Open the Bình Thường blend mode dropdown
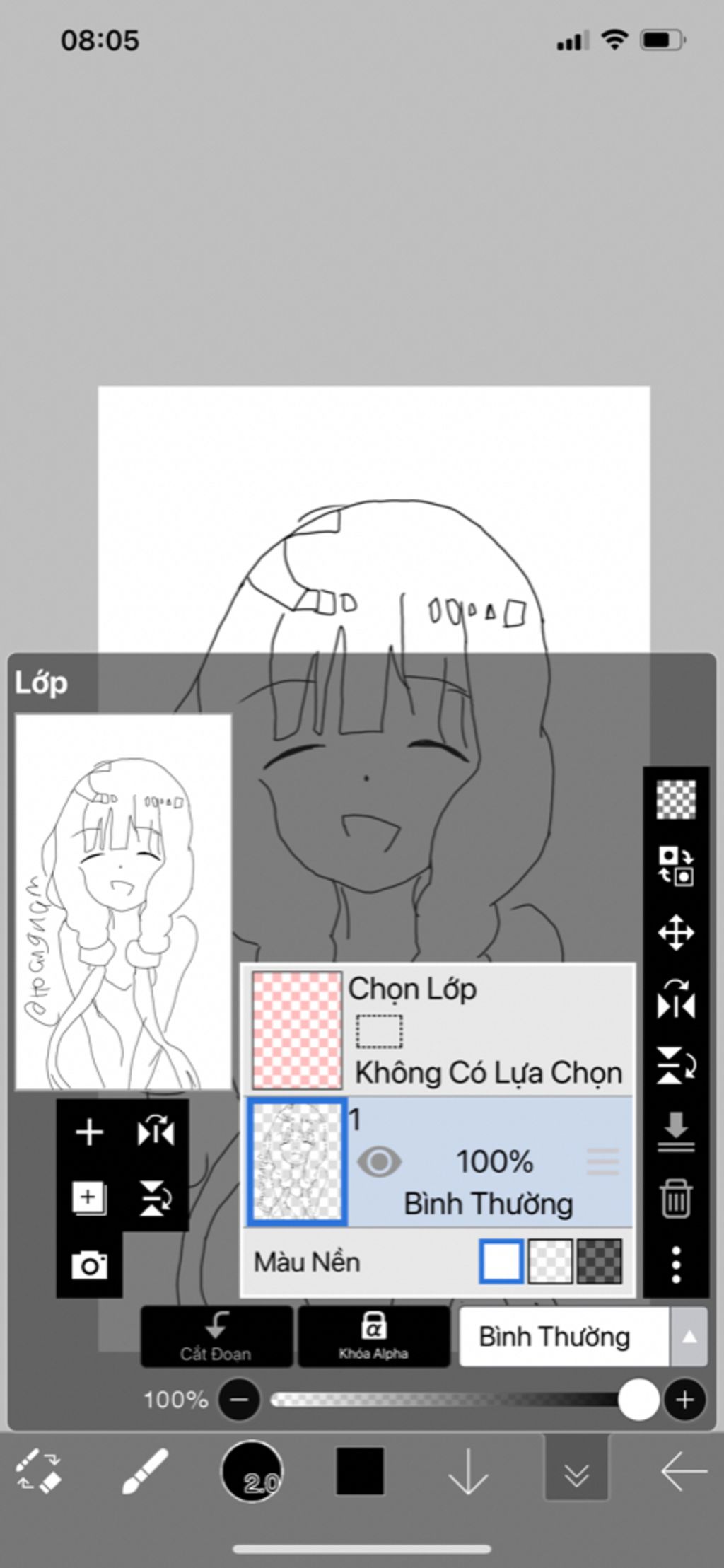Viewport: 724px width, 1568px height. [x=582, y=1336]
